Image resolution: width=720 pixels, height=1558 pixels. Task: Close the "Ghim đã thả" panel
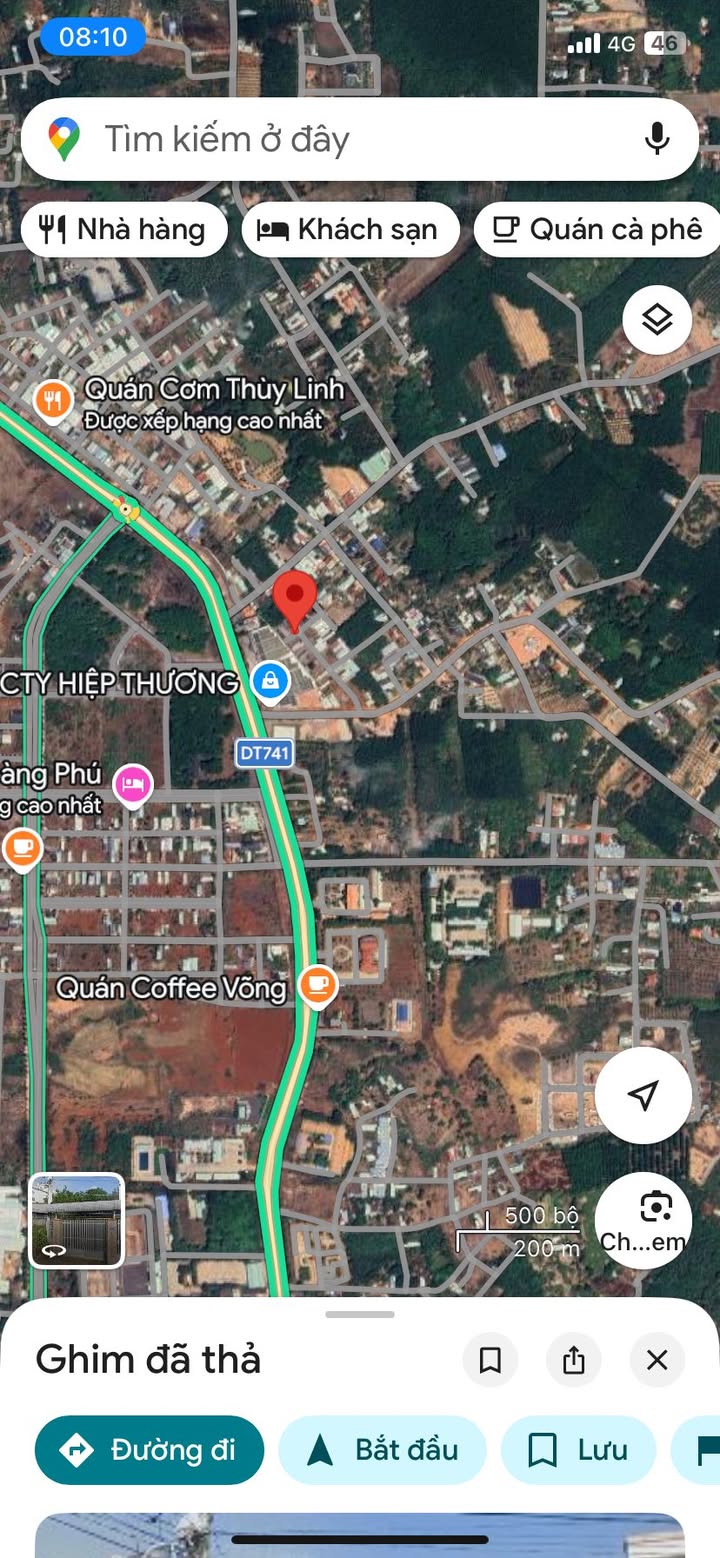click(657, 1360)
